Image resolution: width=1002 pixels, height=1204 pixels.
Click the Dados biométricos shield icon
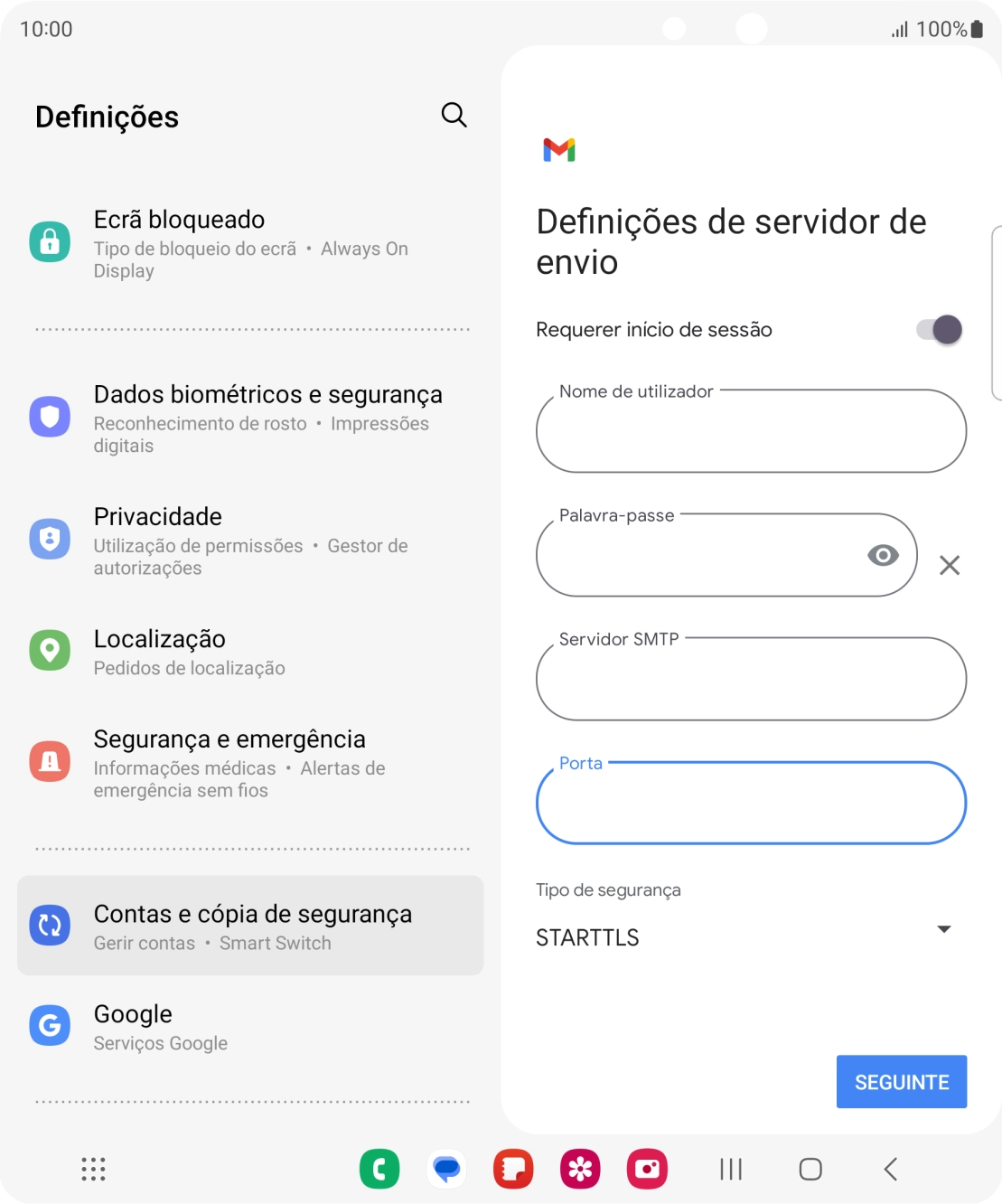coord(50,417)
